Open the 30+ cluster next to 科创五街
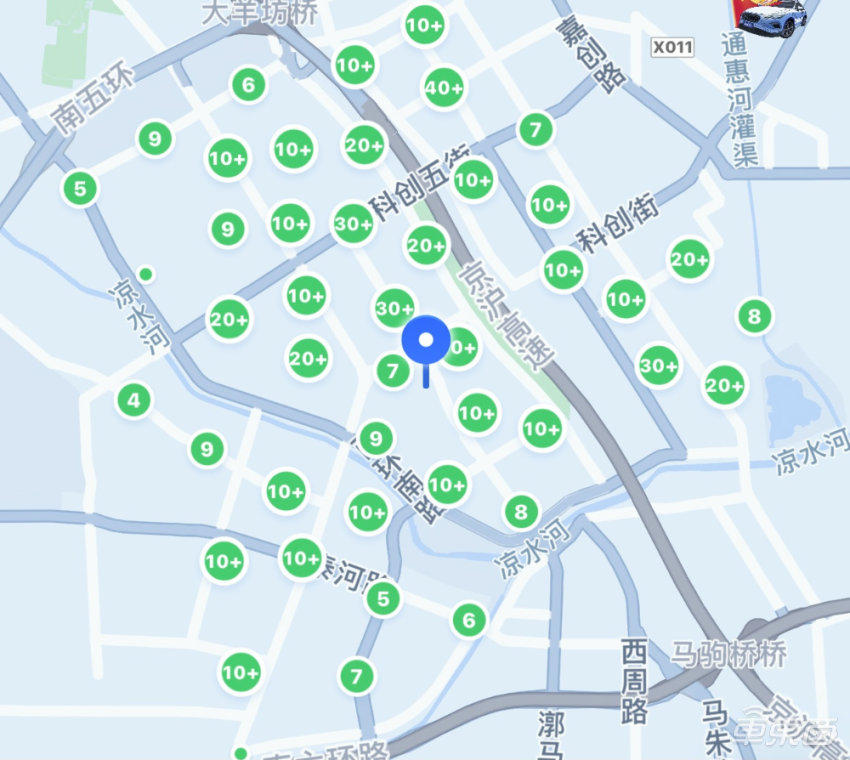Image resolution: width=850 pixels, height=760 pixels. pyautogui.click(x=353, y=225)
